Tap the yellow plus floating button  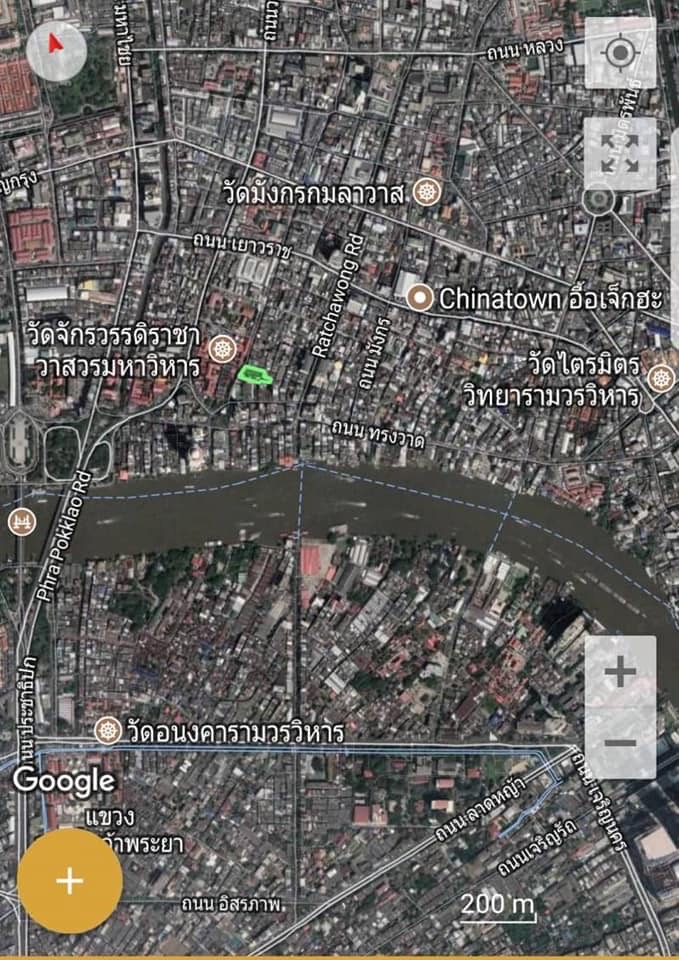[70, 881]
